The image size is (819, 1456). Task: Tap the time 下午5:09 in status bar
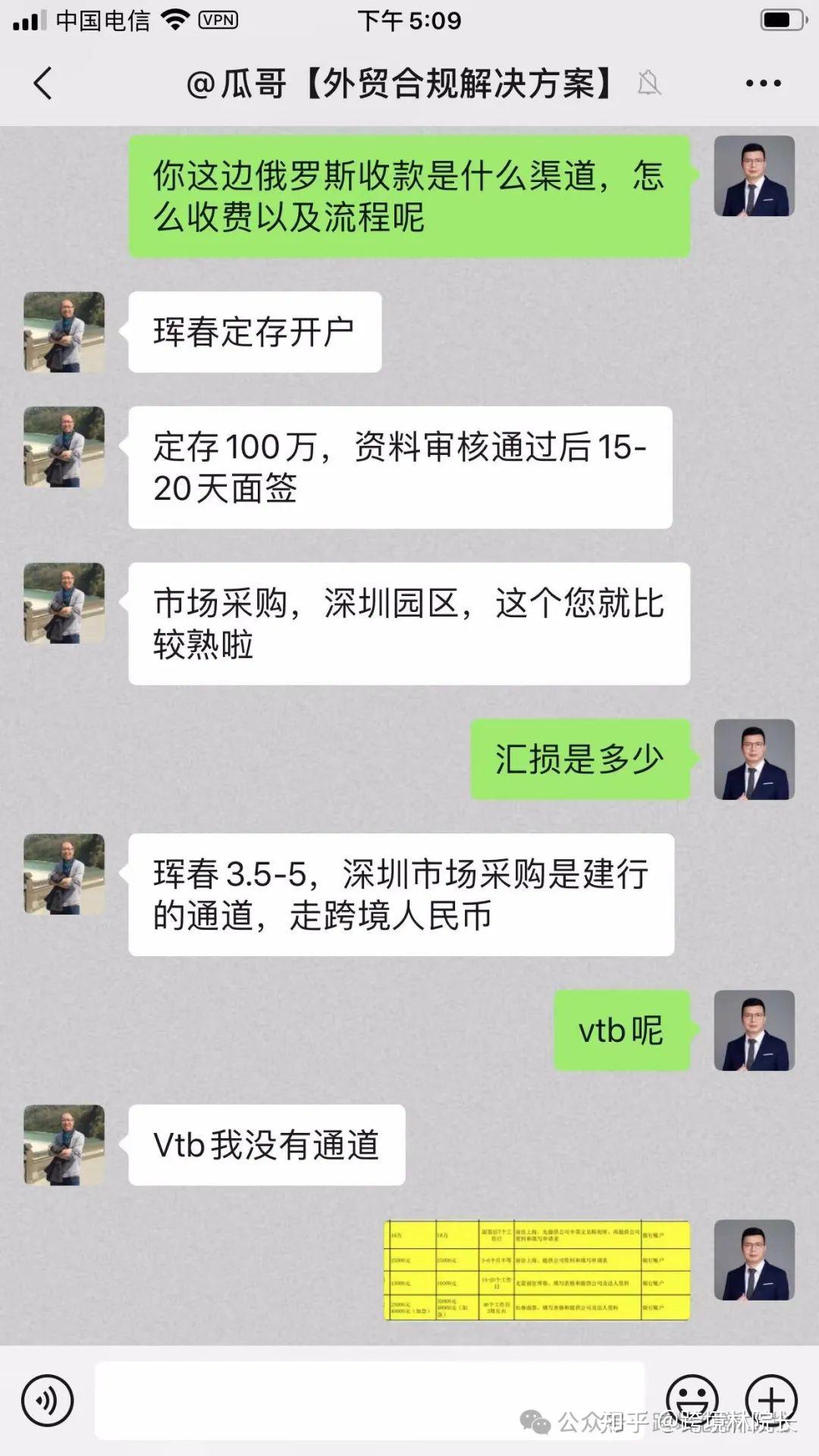(x=409, y=21)
